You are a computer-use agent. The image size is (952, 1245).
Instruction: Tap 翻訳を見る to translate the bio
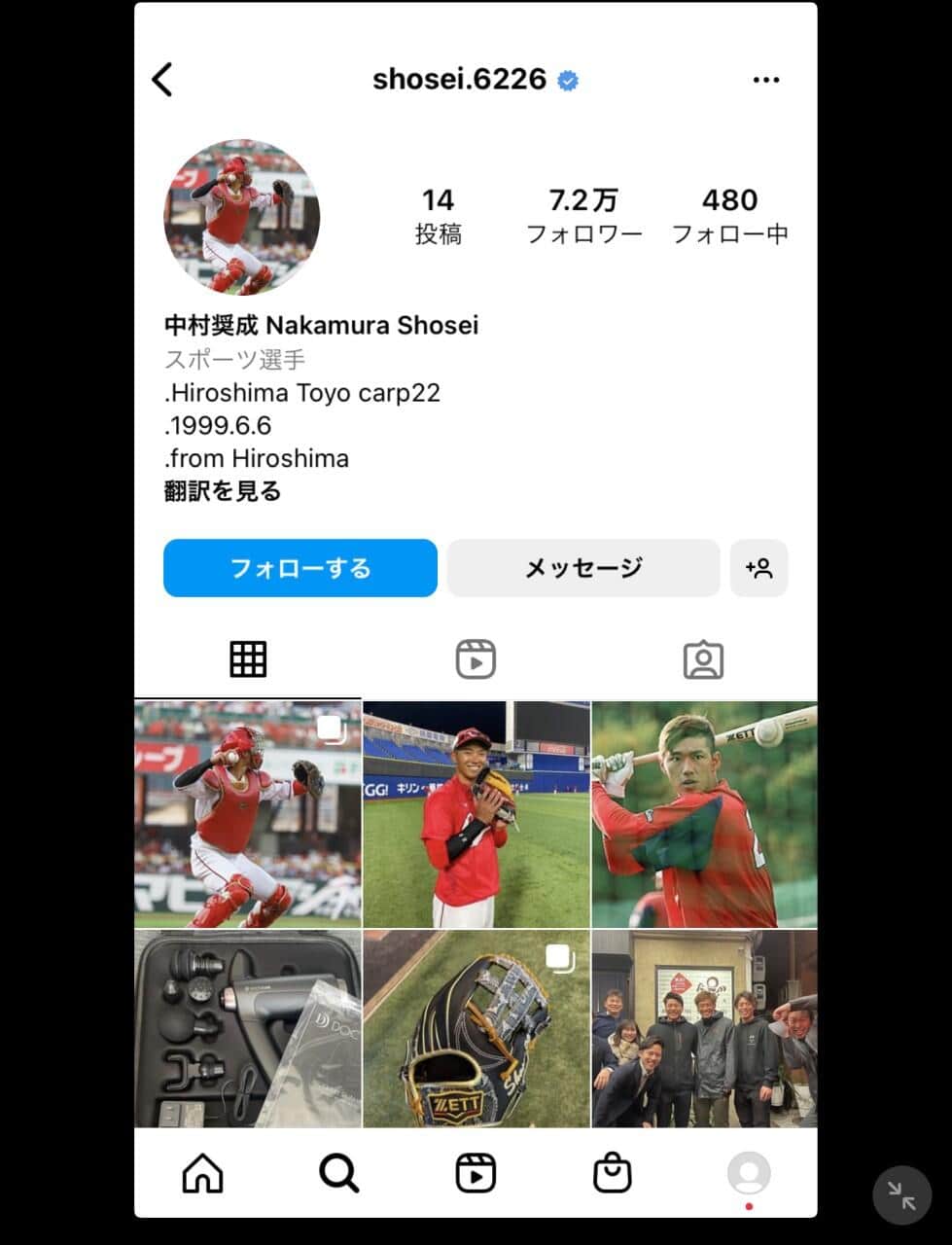point(223,491)
